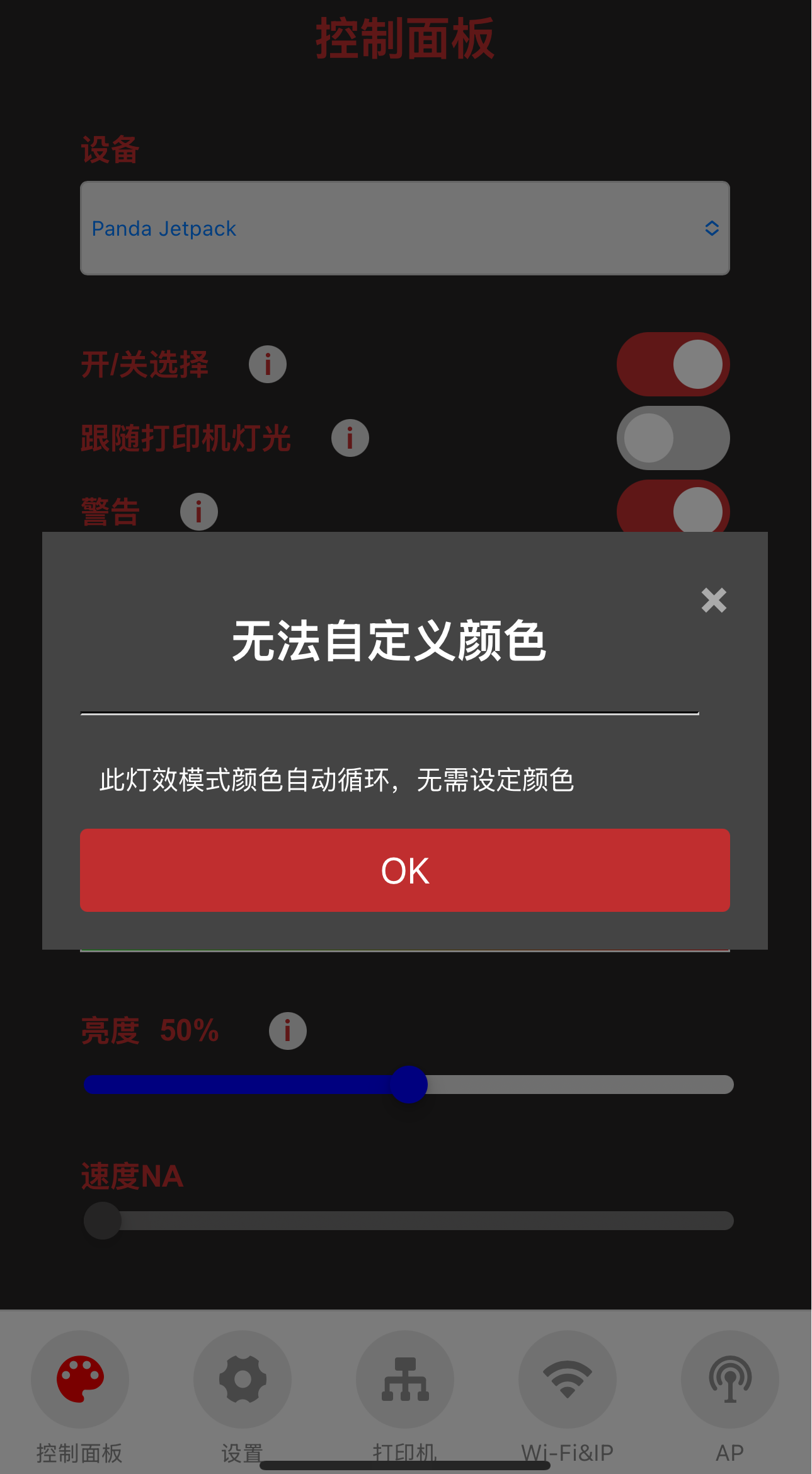Show info for 亮度 brightness

click(288, 1031)
